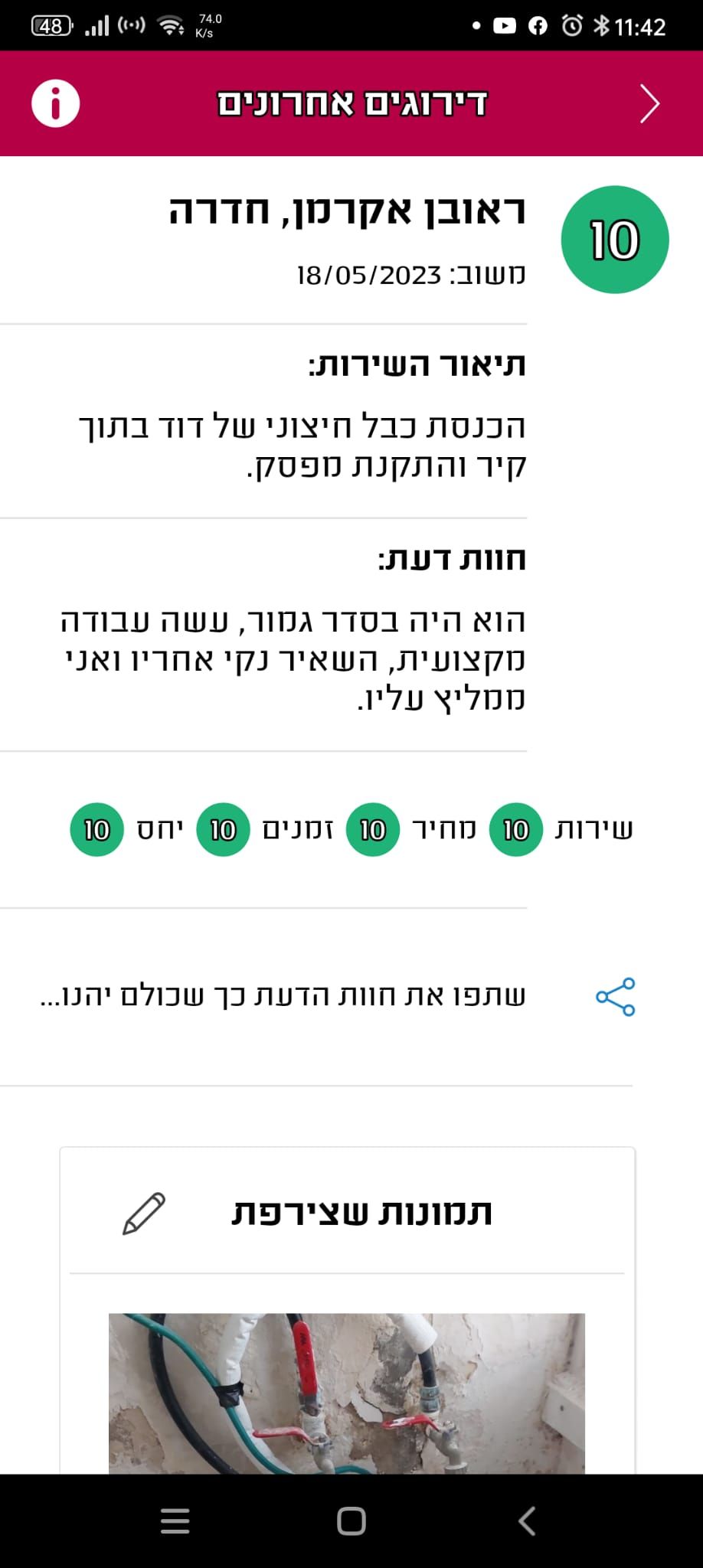Edit attached photos with the pencil icon
Viewport: 703px width, 1568px height.
coord(144,1213)
